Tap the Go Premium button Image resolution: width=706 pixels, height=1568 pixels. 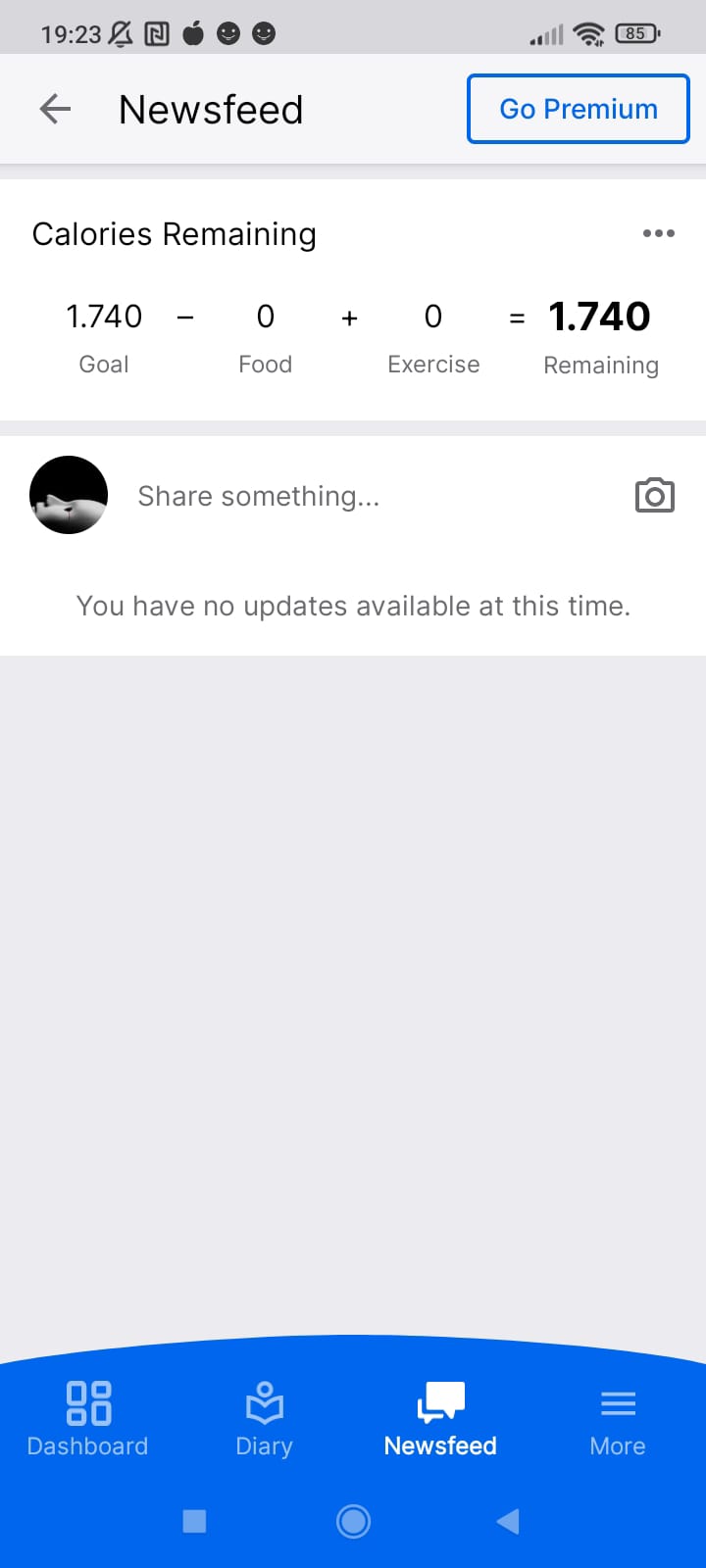(x=579, y=109)
